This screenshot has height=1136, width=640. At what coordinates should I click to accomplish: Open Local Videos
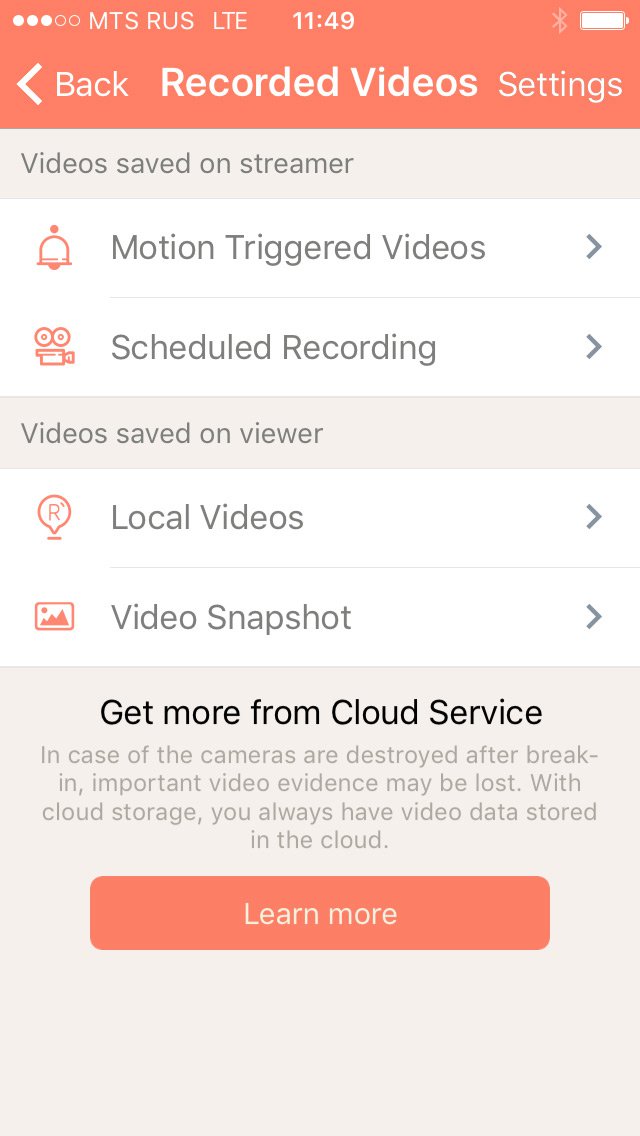coord(320,518)
